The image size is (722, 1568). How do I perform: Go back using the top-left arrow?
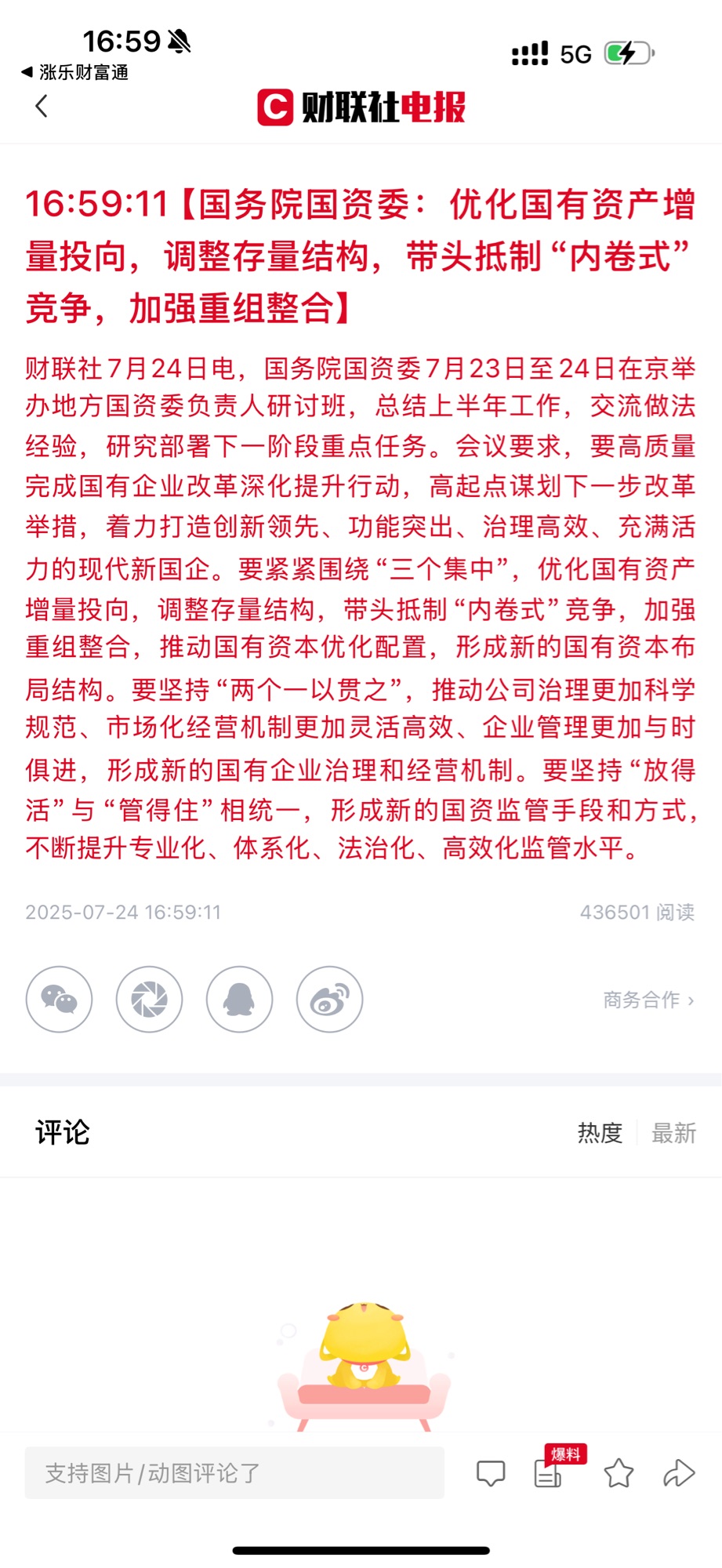click(x=42, y=106)
